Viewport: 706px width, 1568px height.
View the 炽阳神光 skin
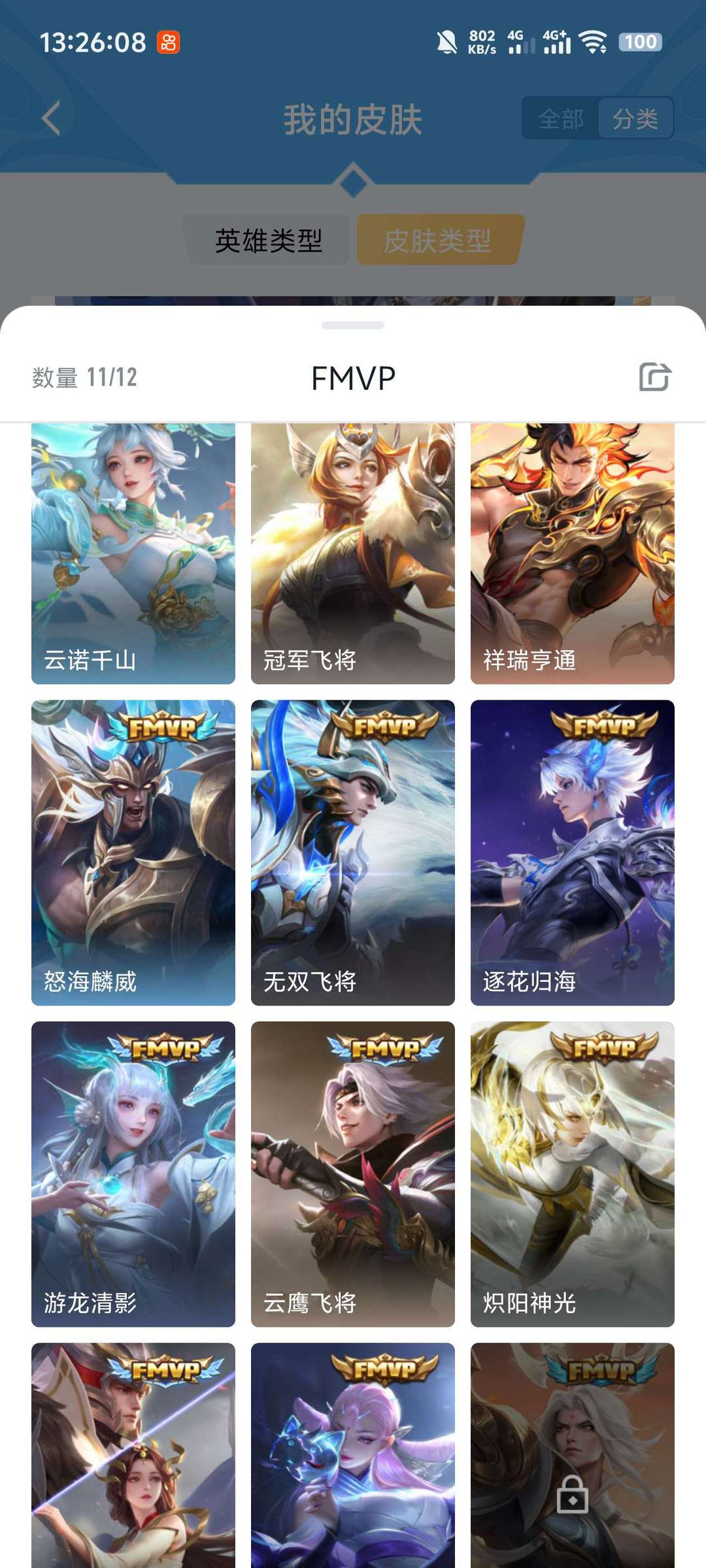coord(573,1174)
